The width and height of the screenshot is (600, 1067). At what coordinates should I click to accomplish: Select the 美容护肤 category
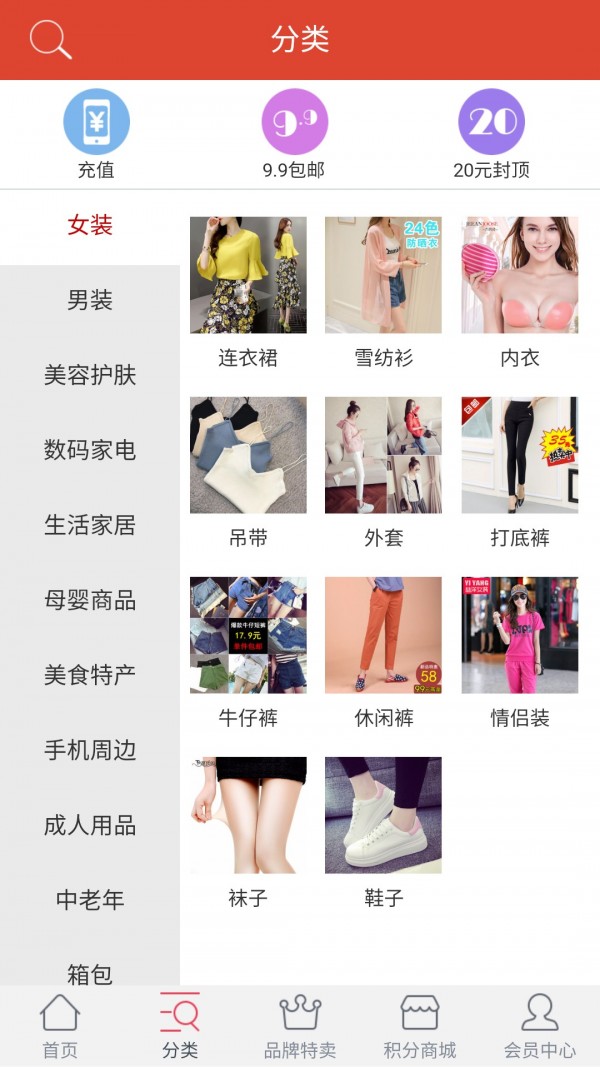pos(90,375)
